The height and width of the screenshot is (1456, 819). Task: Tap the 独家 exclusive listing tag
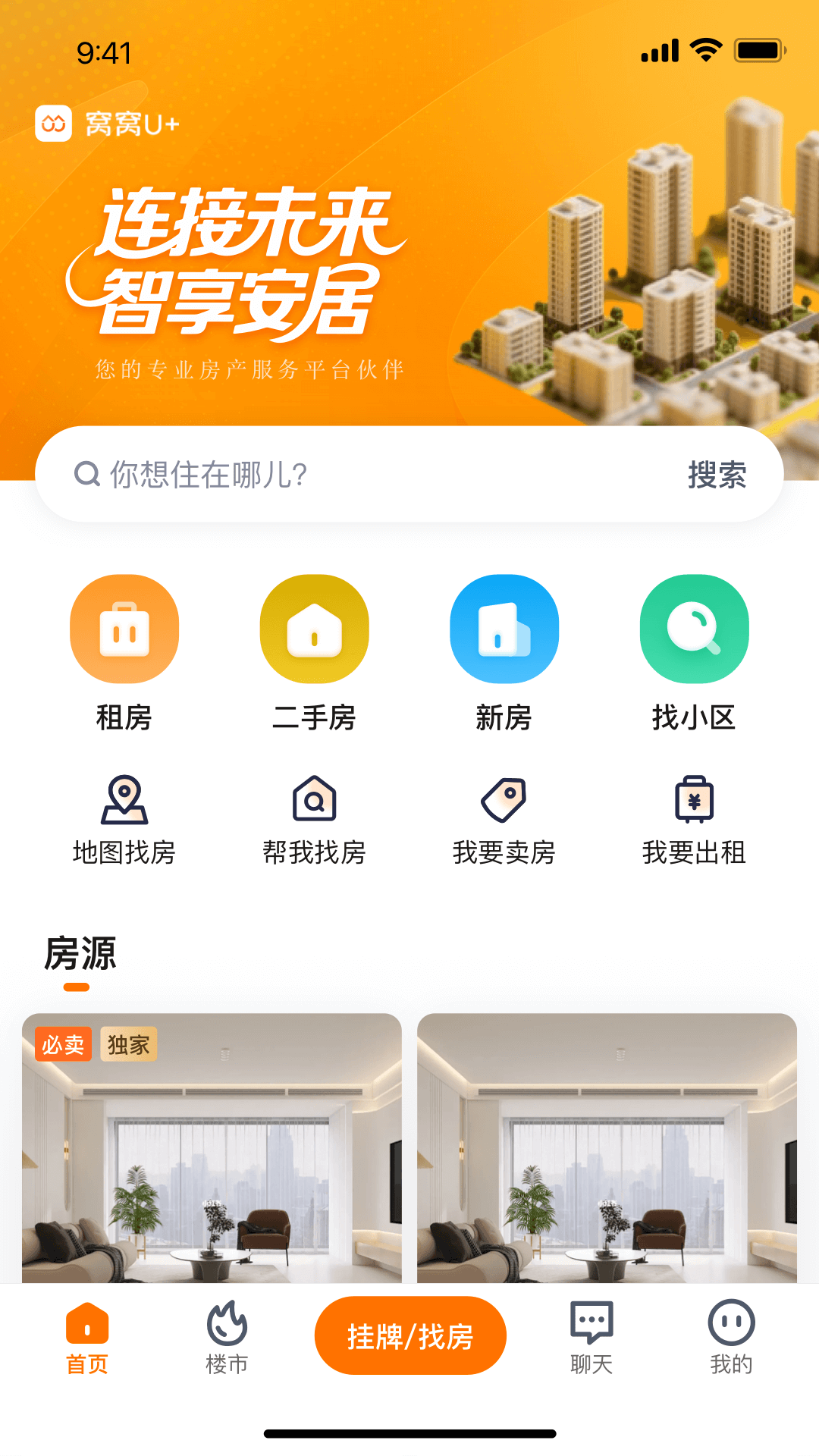130,1044
